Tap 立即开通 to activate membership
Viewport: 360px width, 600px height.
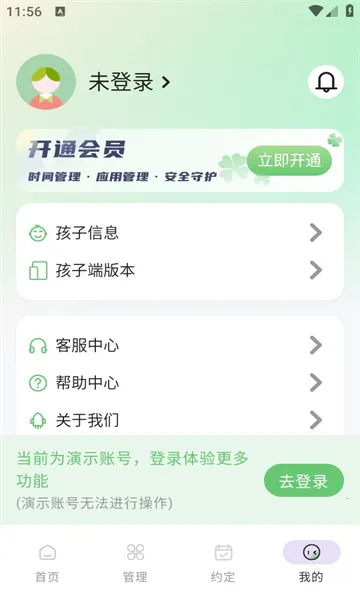(289, 160)
